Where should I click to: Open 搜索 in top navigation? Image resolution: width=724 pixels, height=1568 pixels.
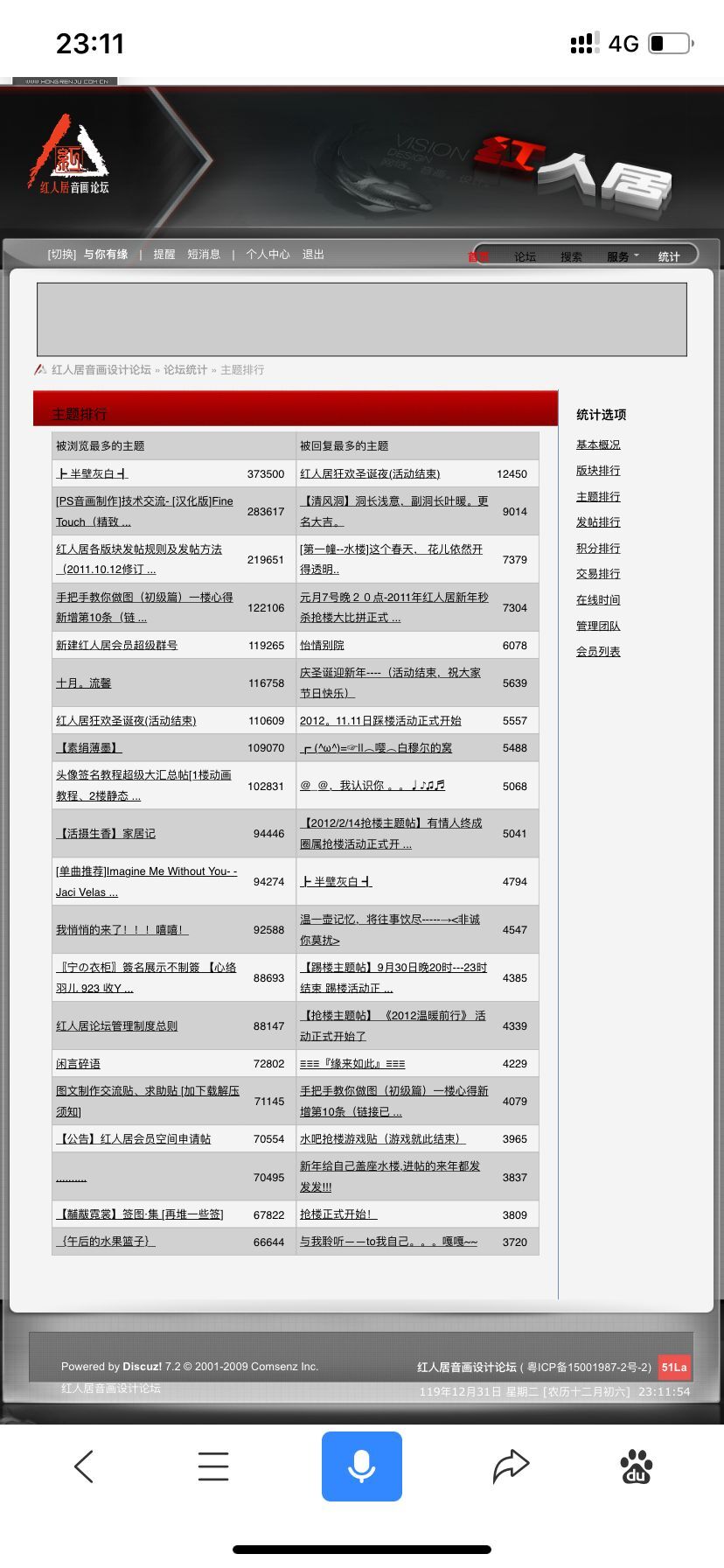click(571, 256)
